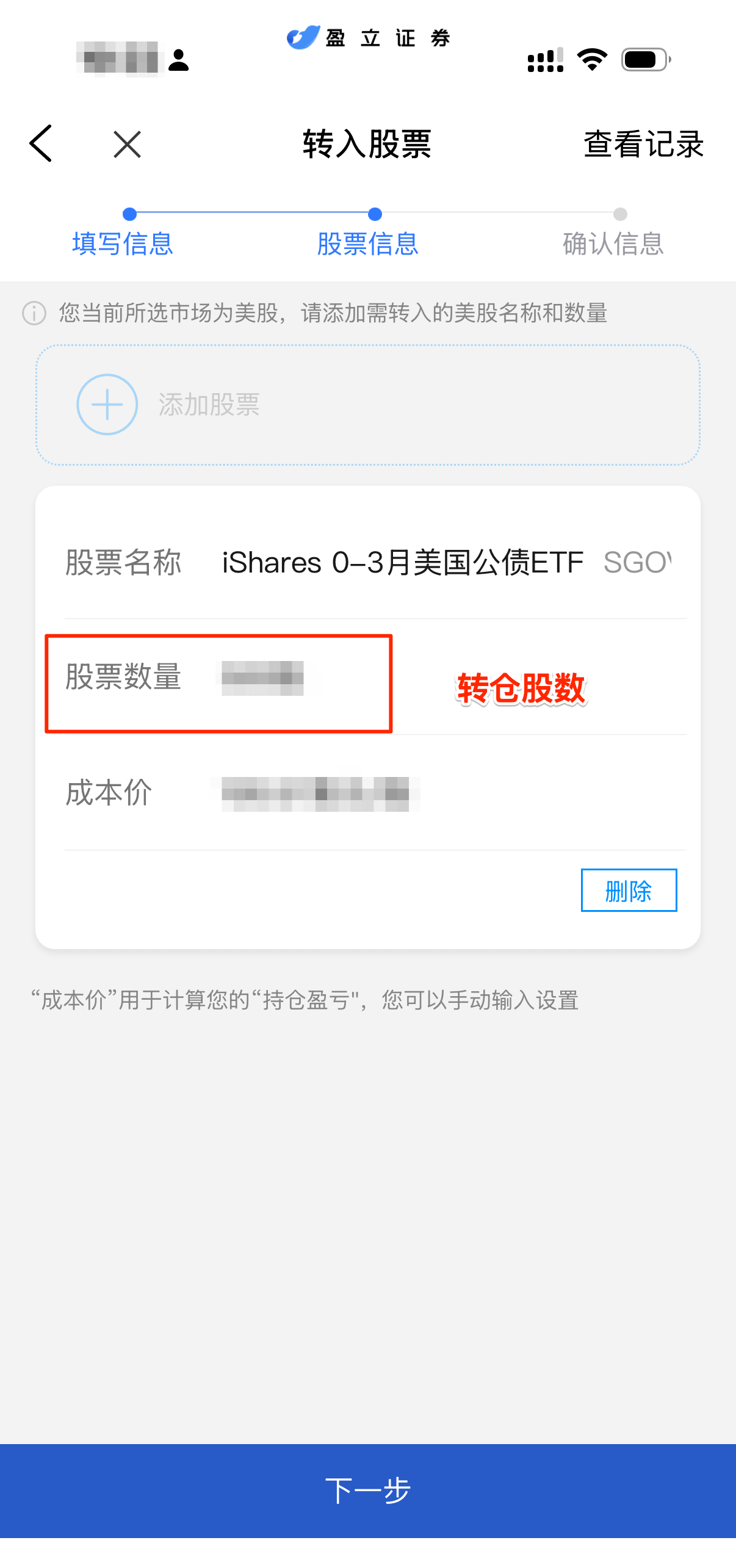Delete the stock entry with 删除

[x=628, y=891]
